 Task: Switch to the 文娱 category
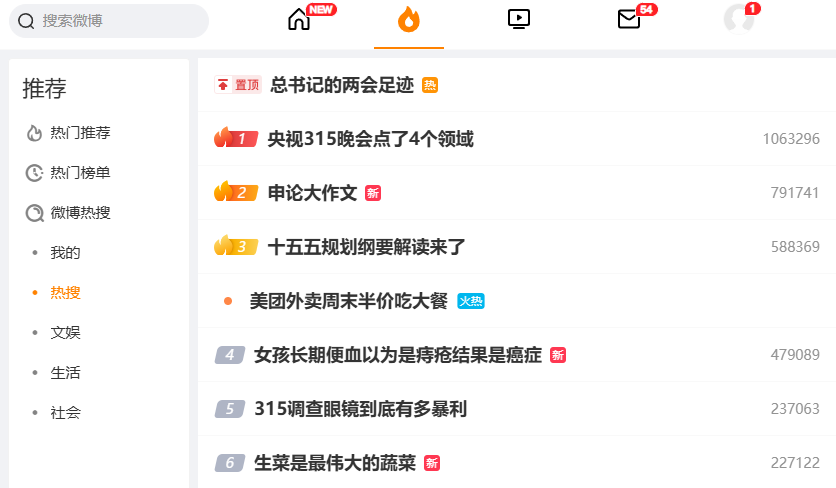(66, 333)
